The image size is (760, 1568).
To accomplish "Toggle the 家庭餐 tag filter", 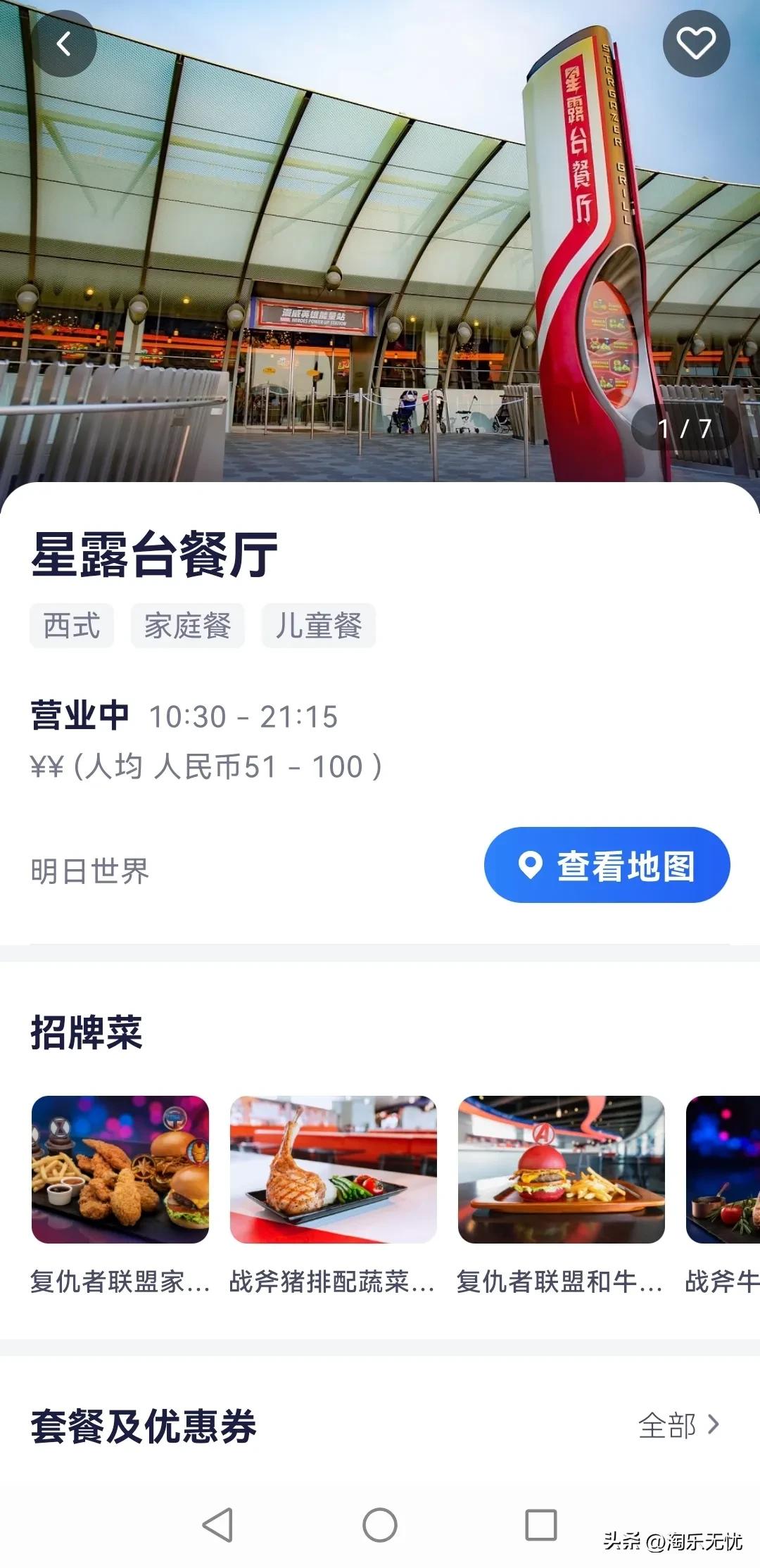I will tap(188, 625).
